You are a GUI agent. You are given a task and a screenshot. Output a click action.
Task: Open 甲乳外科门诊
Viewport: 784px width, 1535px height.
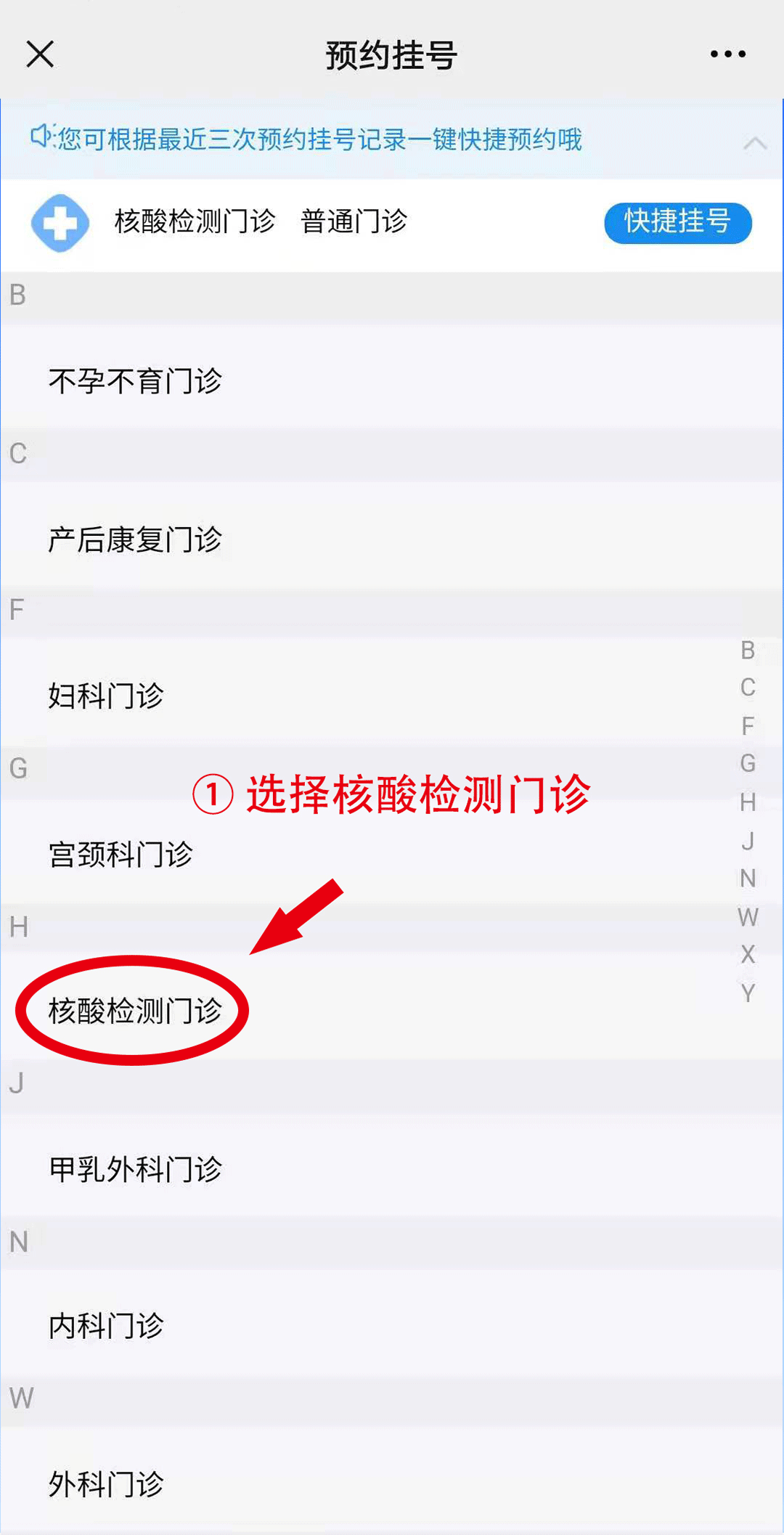click(x=392, y=1169)
